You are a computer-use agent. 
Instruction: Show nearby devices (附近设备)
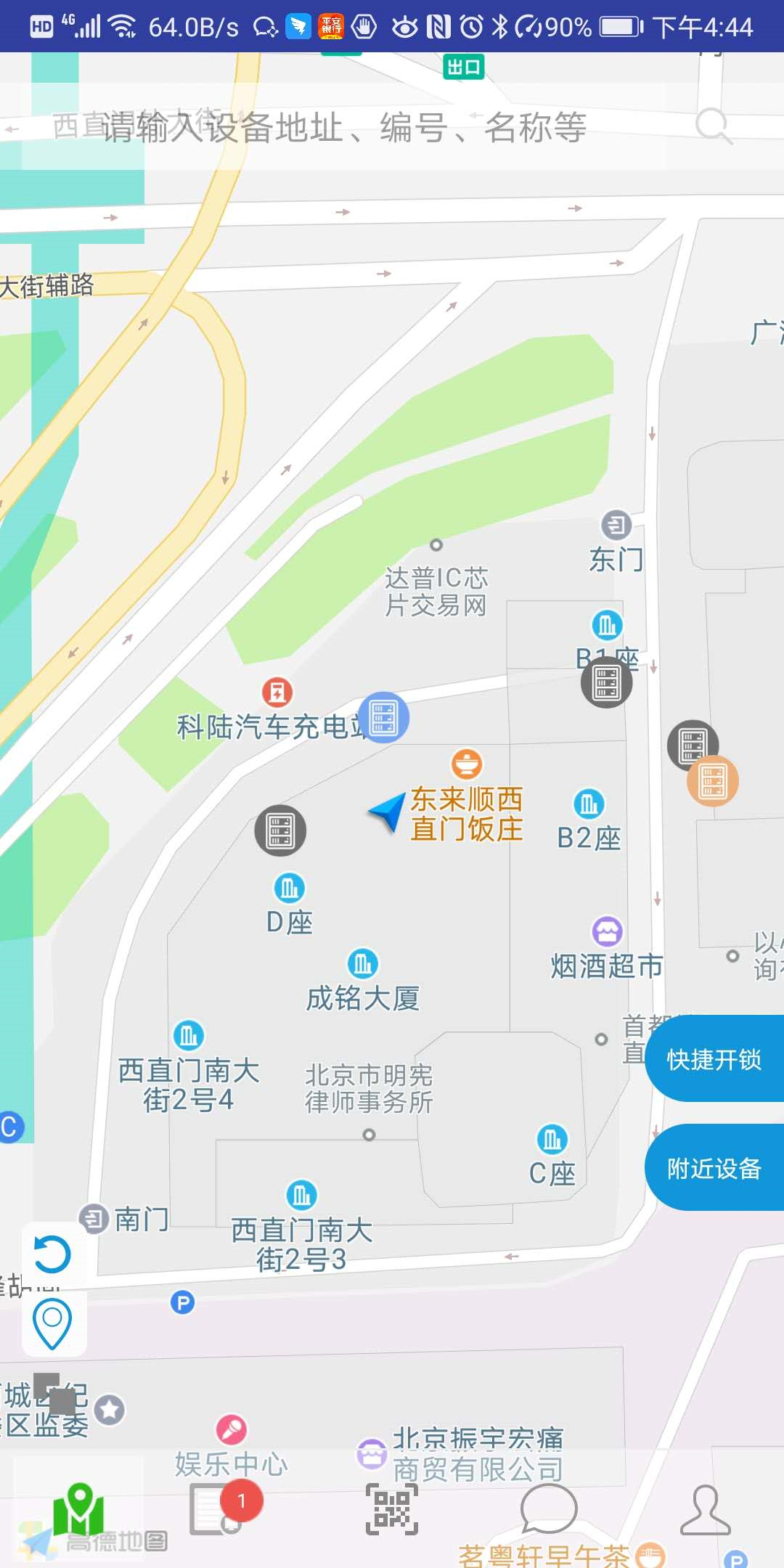[x=714, y=1168]
